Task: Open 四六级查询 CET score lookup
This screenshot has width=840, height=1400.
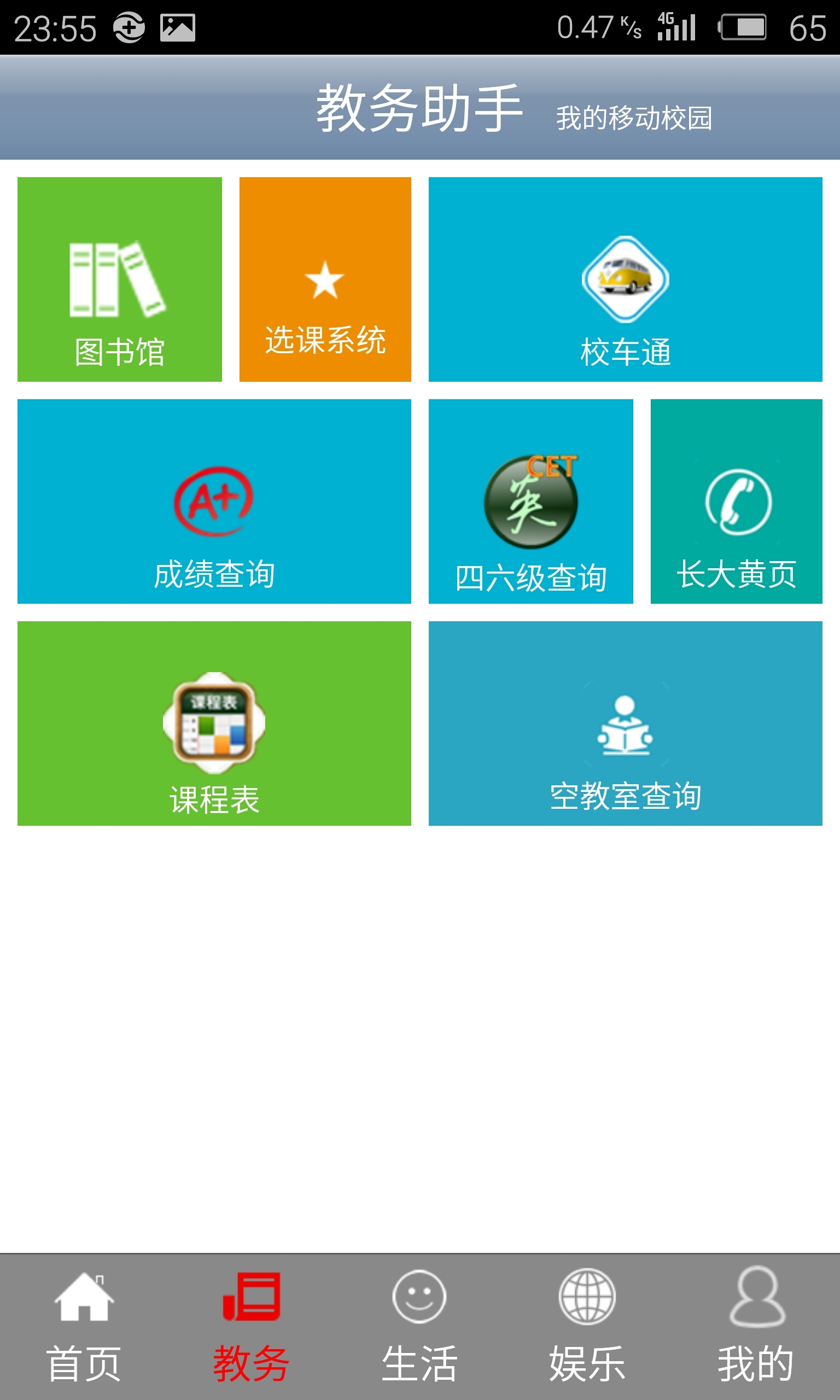Action: click(530, 501)
